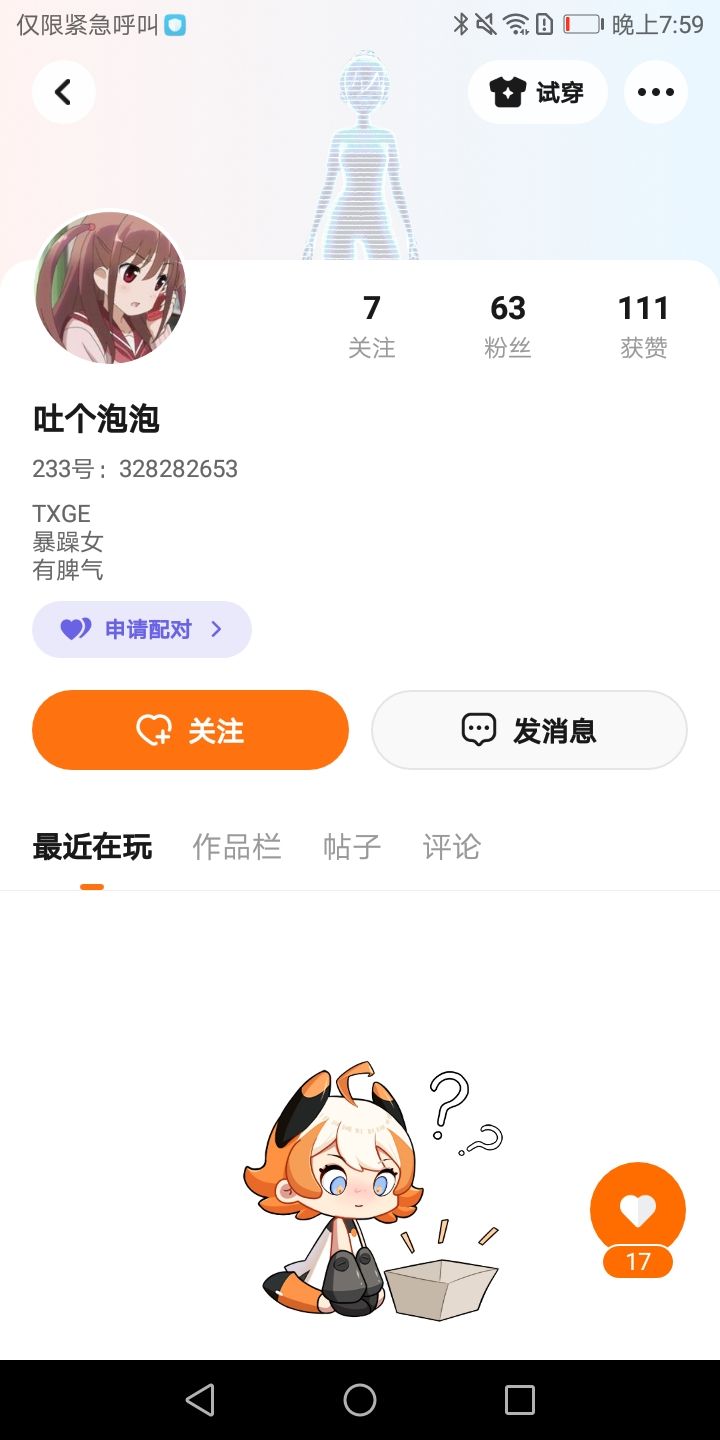Send a message via 发消息

529,730
